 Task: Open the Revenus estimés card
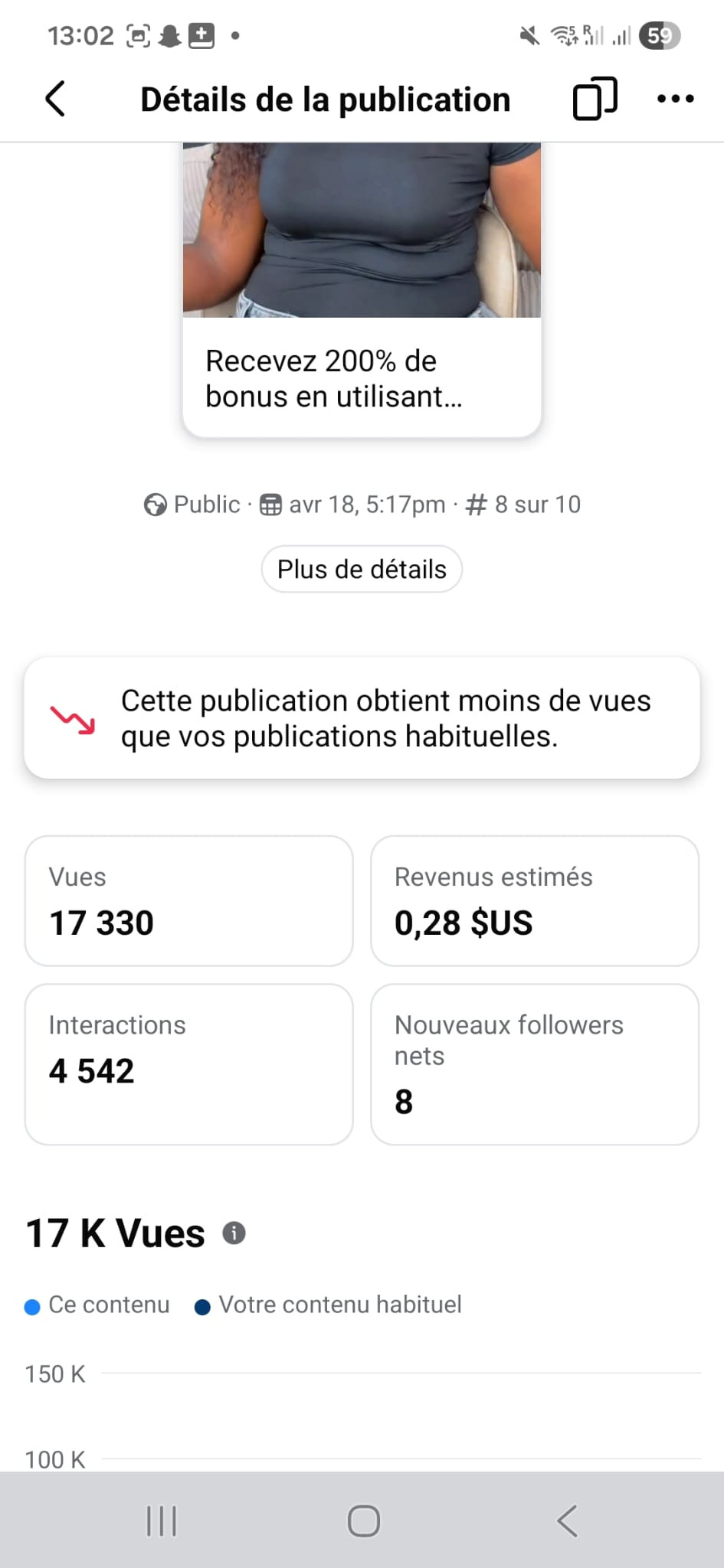(535, 900)
